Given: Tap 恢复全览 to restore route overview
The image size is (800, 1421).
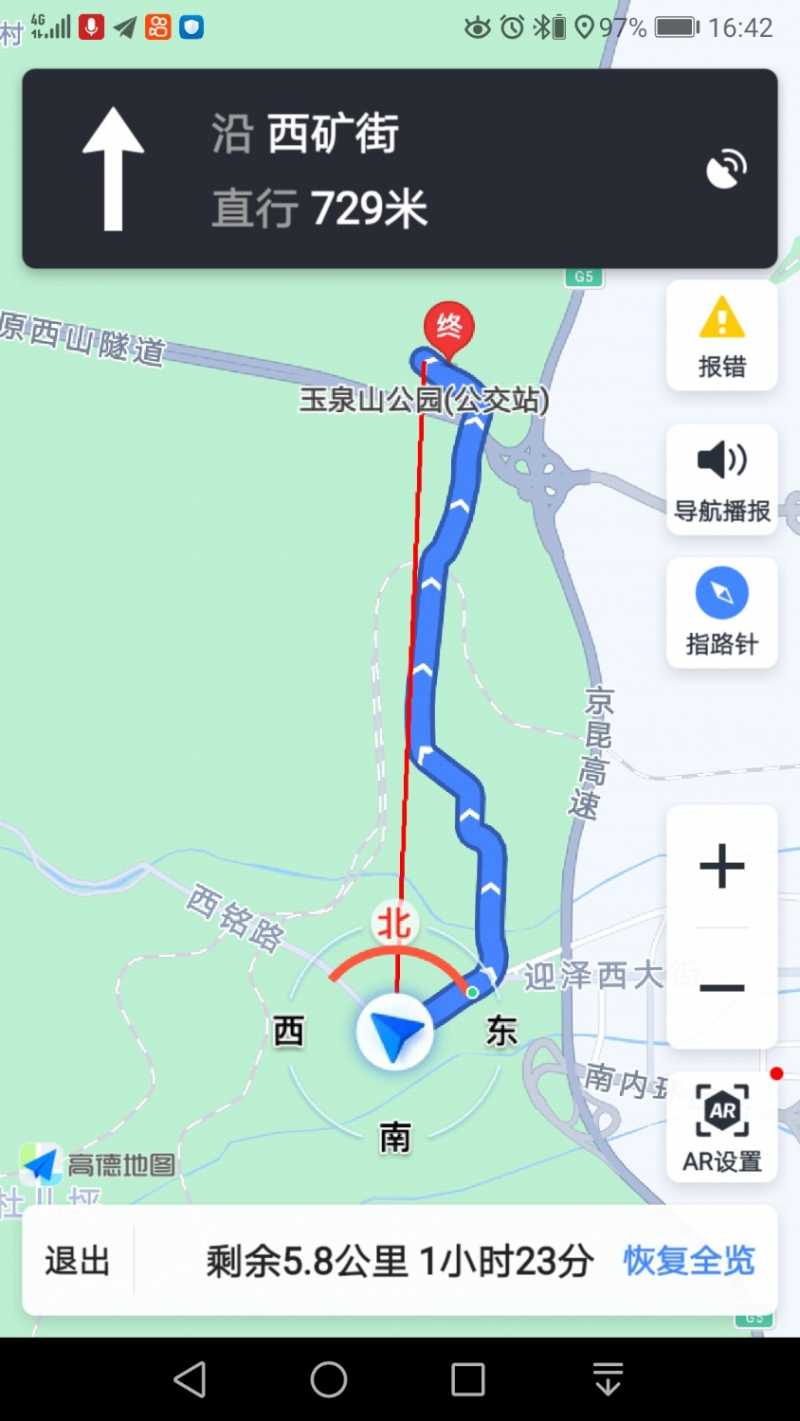Looking at the screenshot, I should pyautogui.click(x=686, y=1261).
